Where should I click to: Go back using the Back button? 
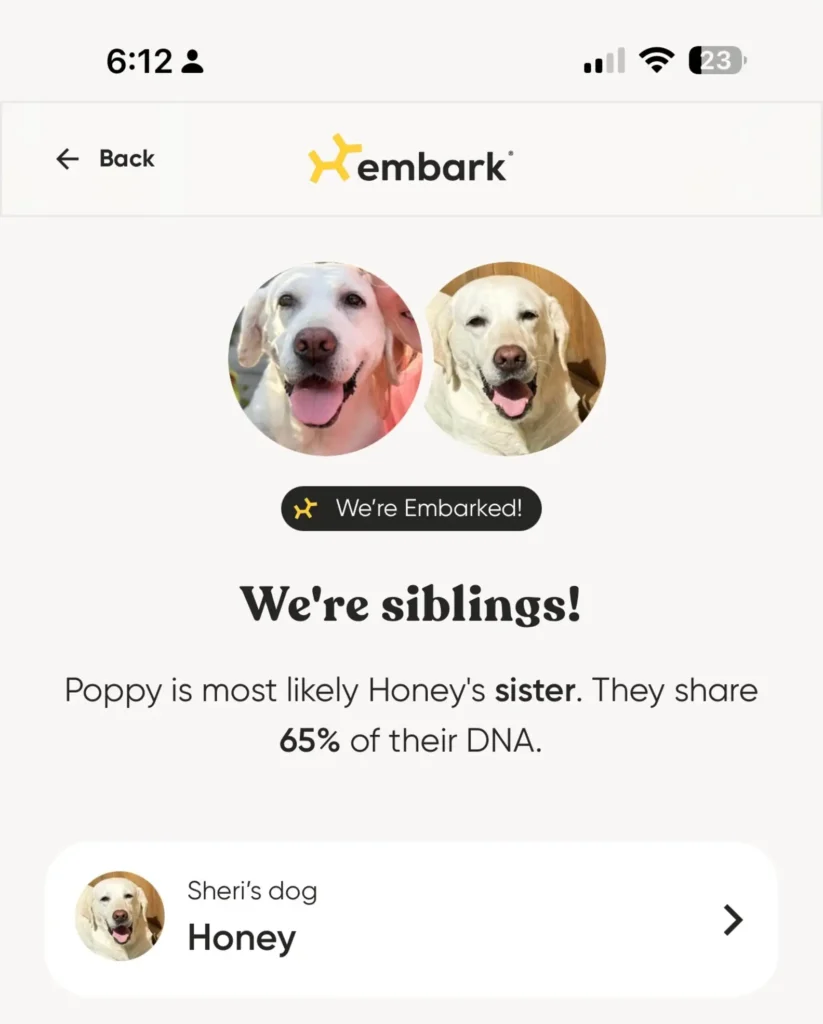point(105,159)
